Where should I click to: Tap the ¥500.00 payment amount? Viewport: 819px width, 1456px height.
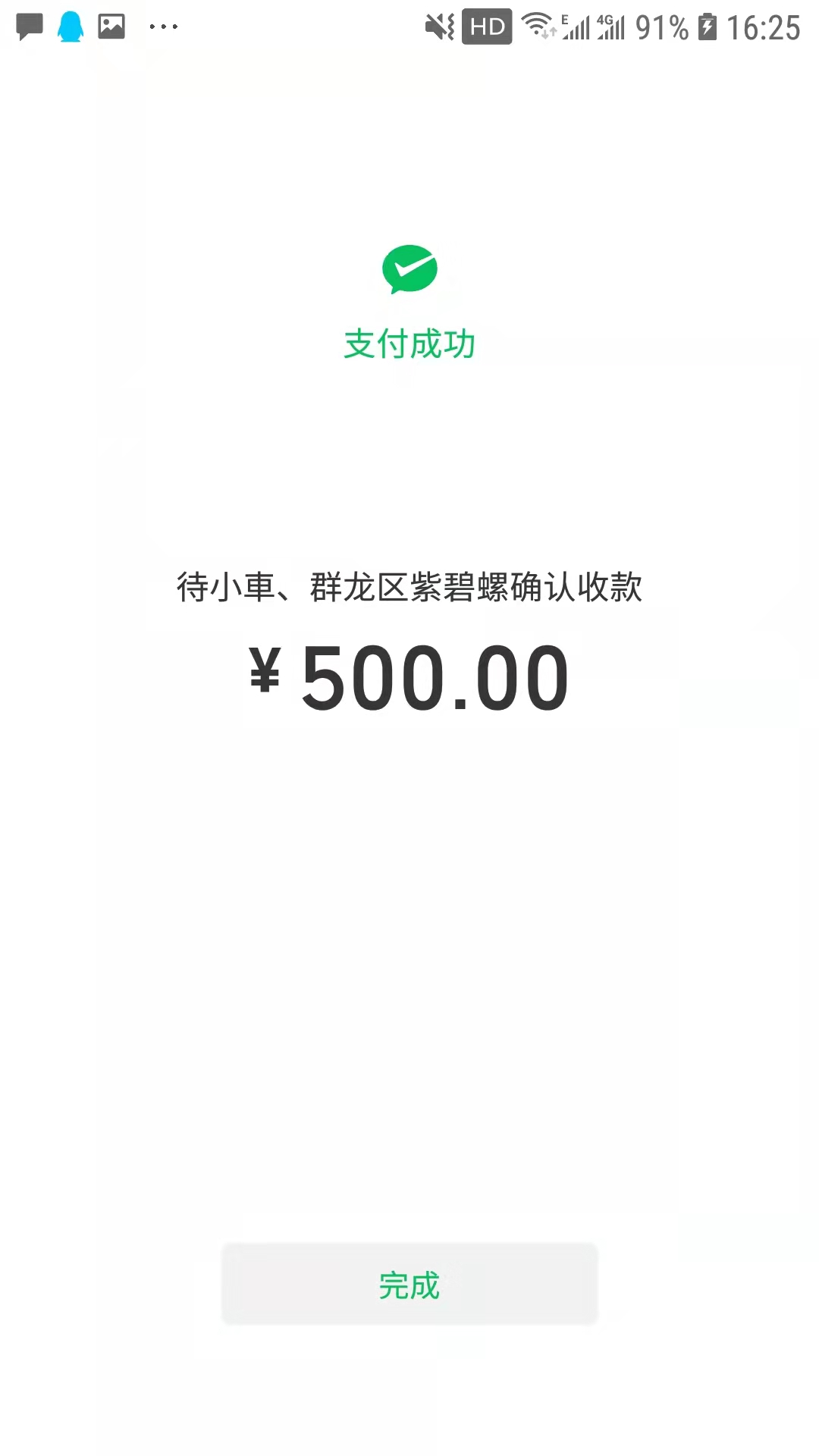(x=409, y=677)
